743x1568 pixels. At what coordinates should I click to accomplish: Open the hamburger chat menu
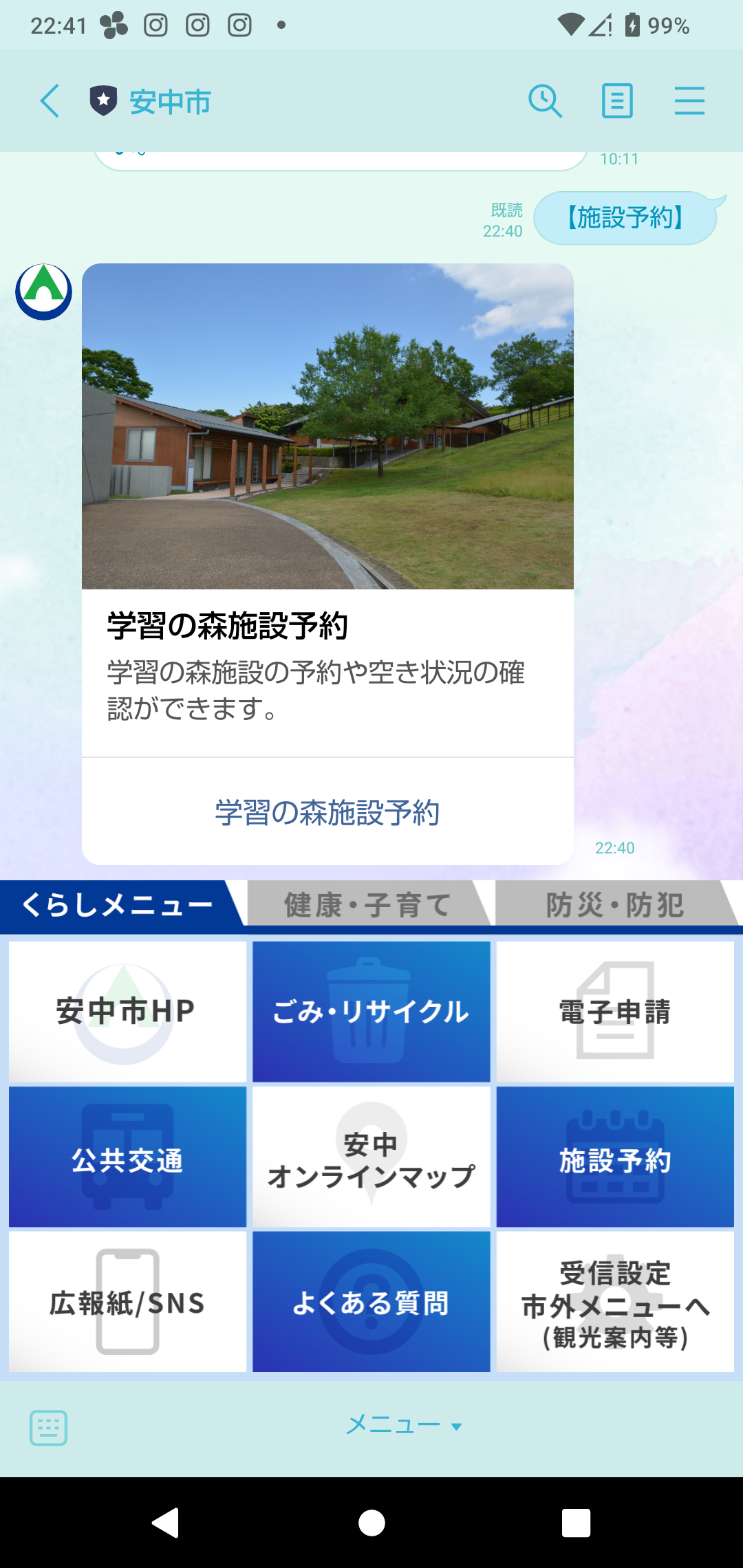[x=689, y=102]
